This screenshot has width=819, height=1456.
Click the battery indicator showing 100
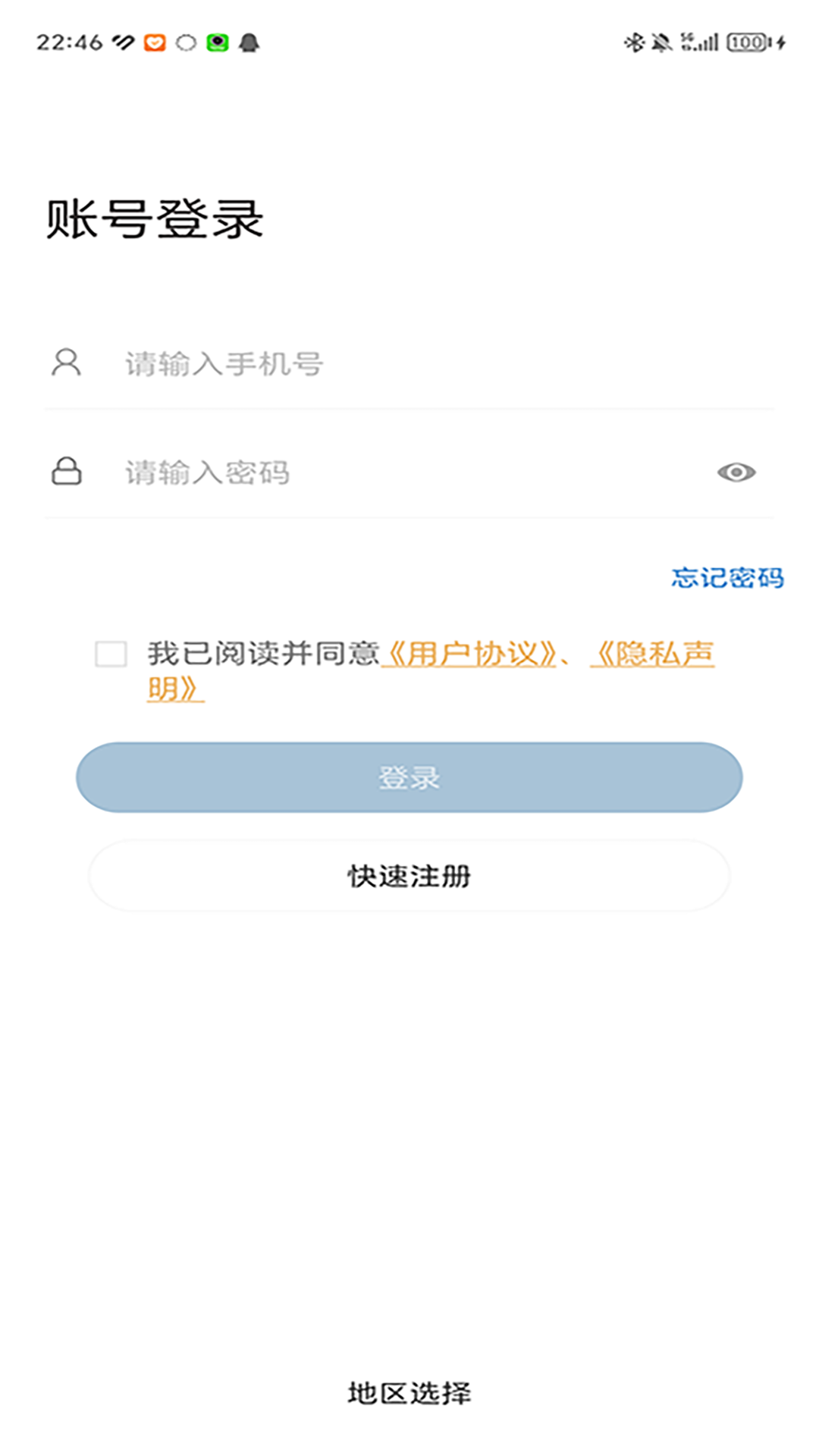tap(747, 44)
